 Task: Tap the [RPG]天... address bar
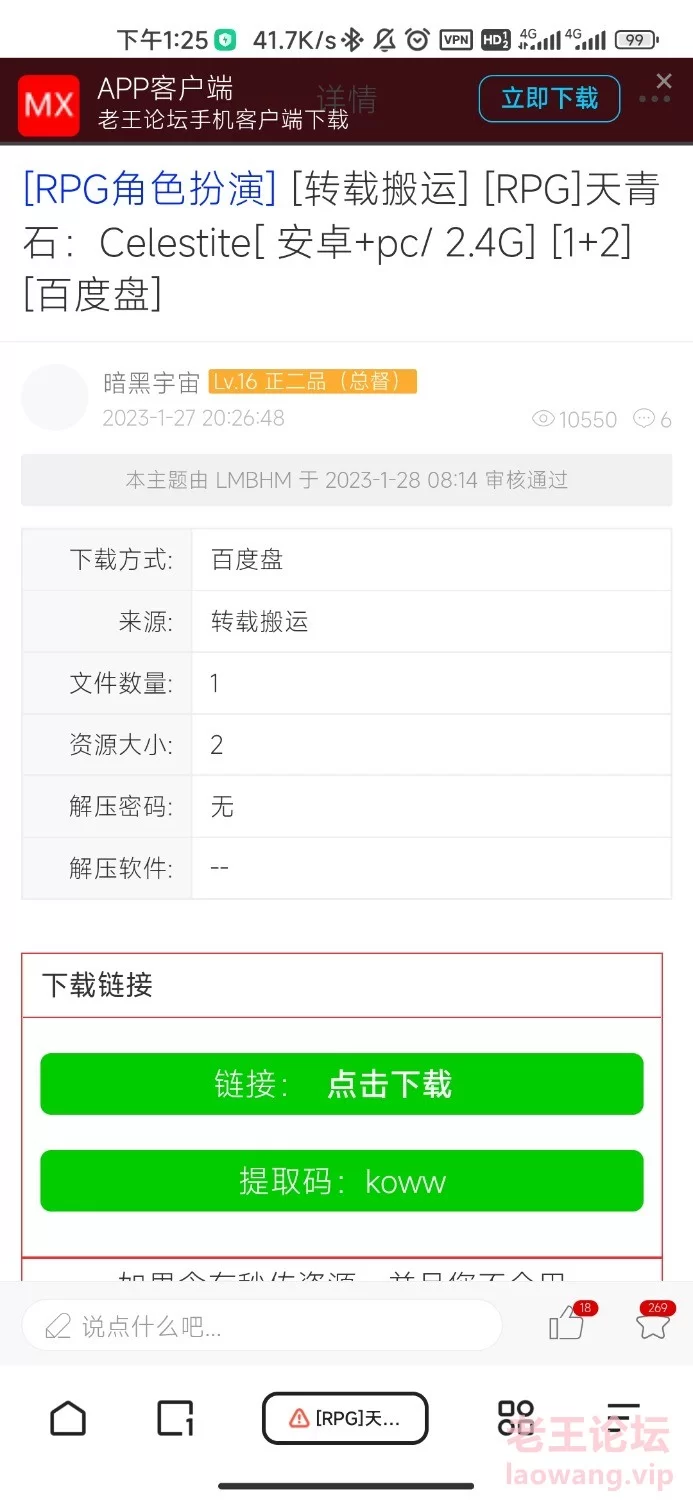click(x=345, y=1418)
